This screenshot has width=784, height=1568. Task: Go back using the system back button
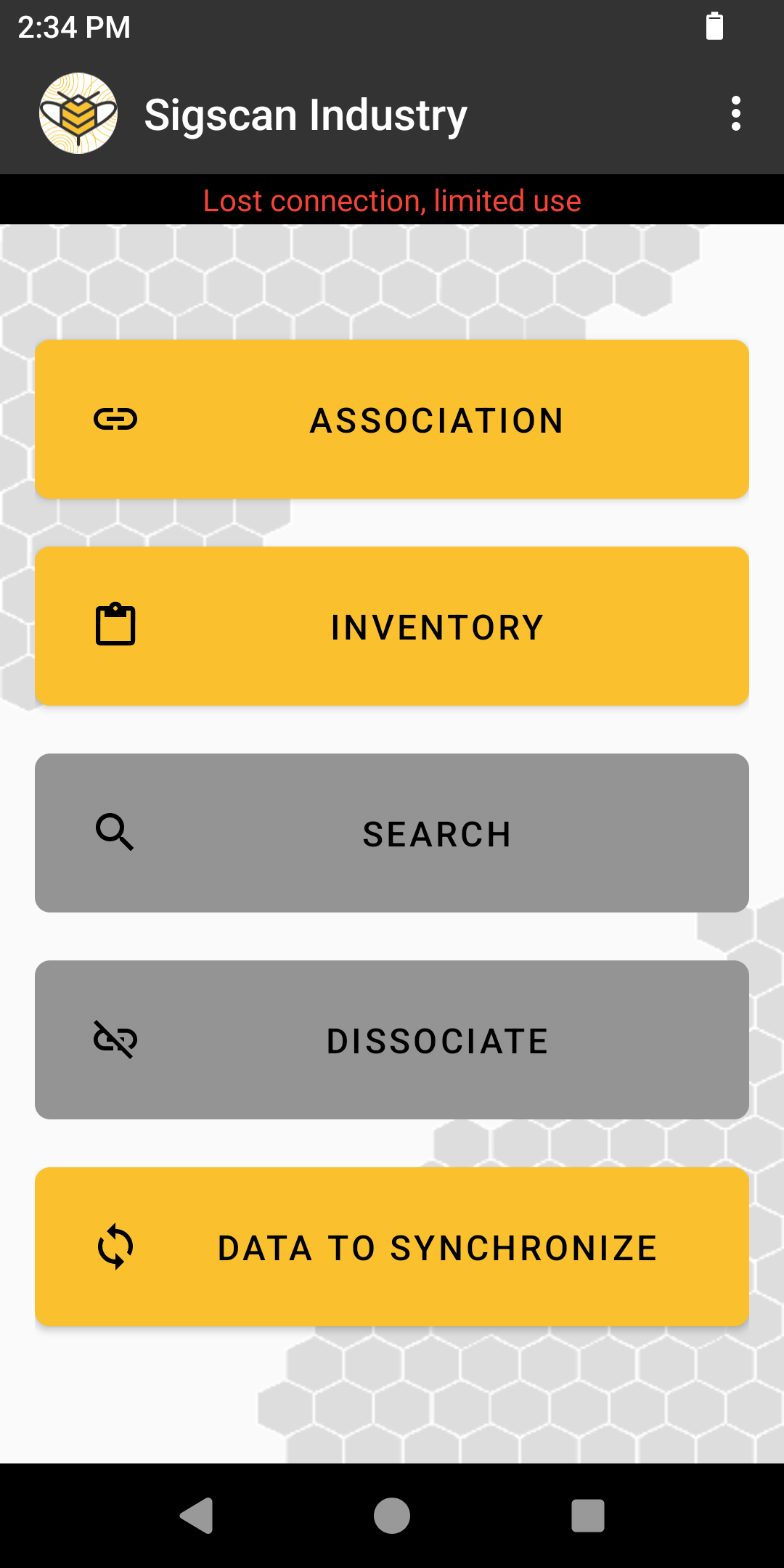pos(196,1516)
